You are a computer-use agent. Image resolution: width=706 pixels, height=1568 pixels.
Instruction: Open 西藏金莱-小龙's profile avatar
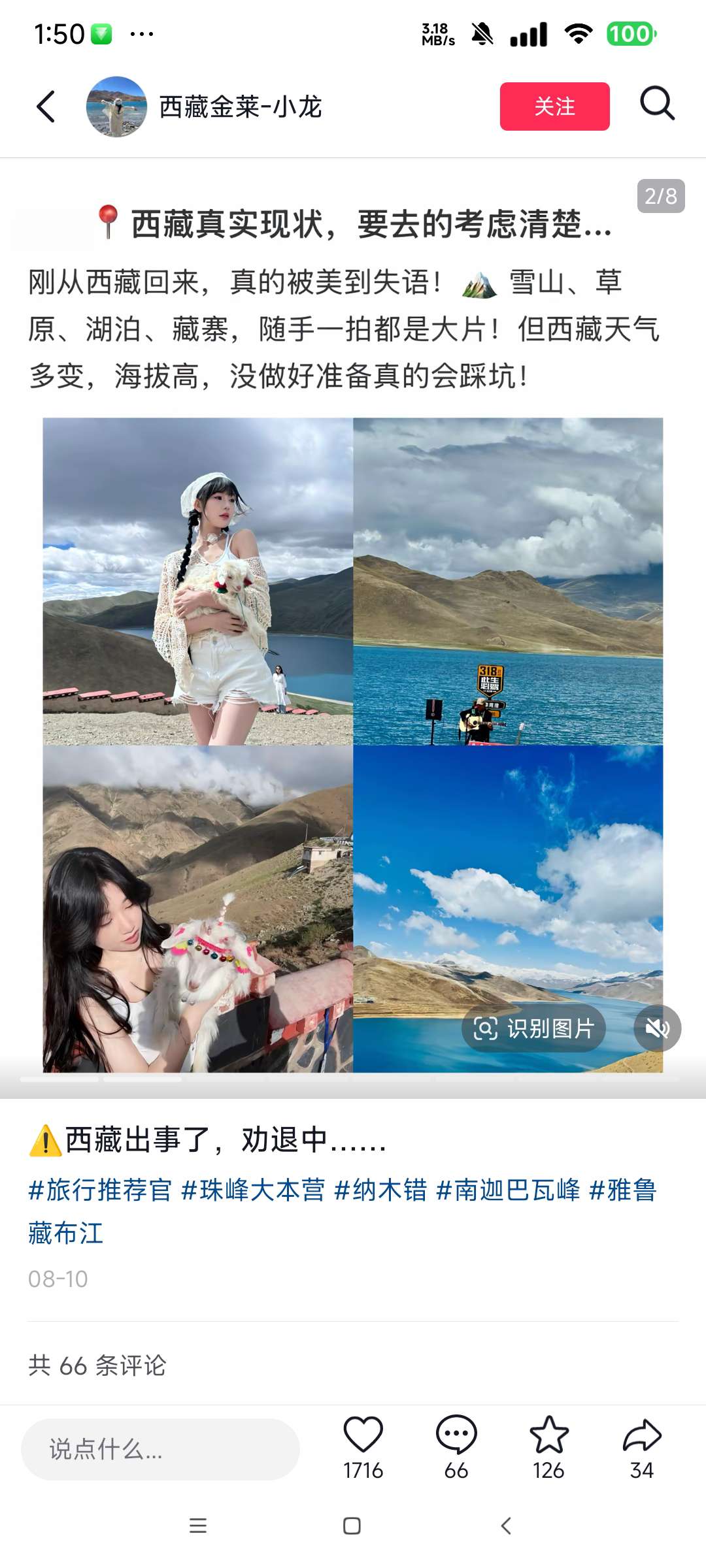point(116,106)
